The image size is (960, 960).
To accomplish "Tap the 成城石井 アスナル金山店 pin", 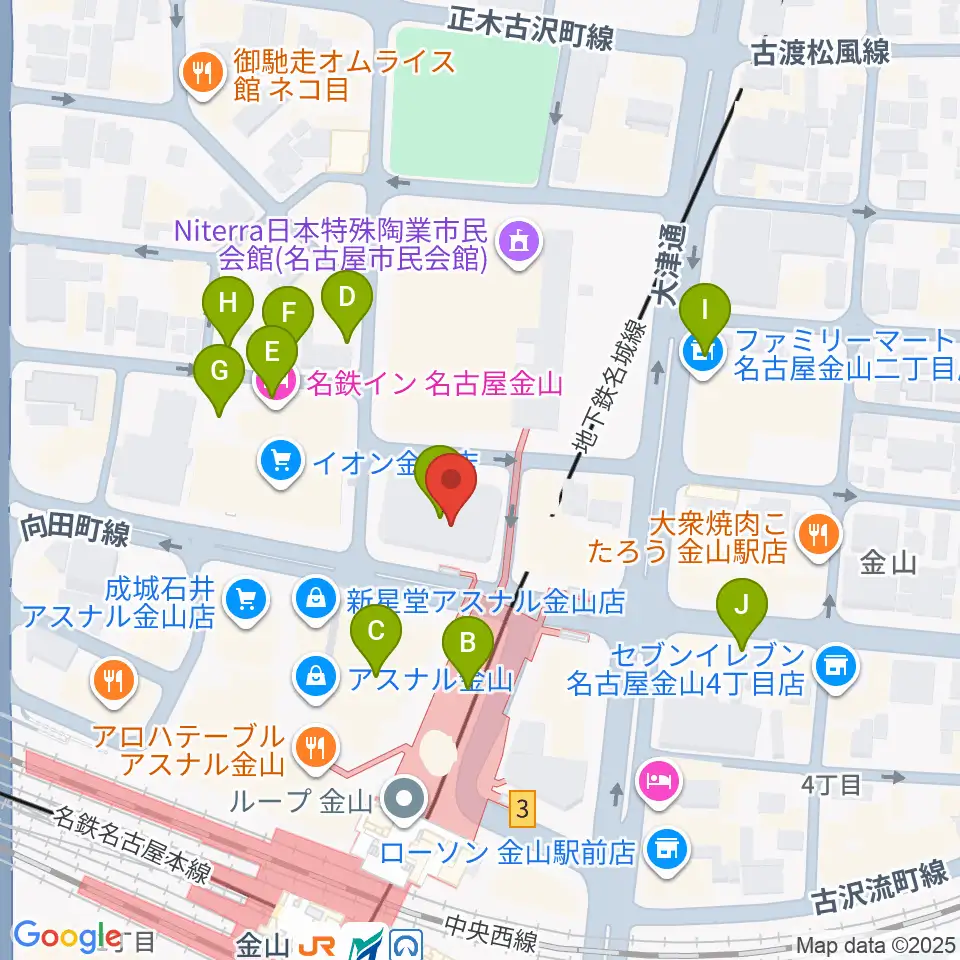I will tap(246, 602).
